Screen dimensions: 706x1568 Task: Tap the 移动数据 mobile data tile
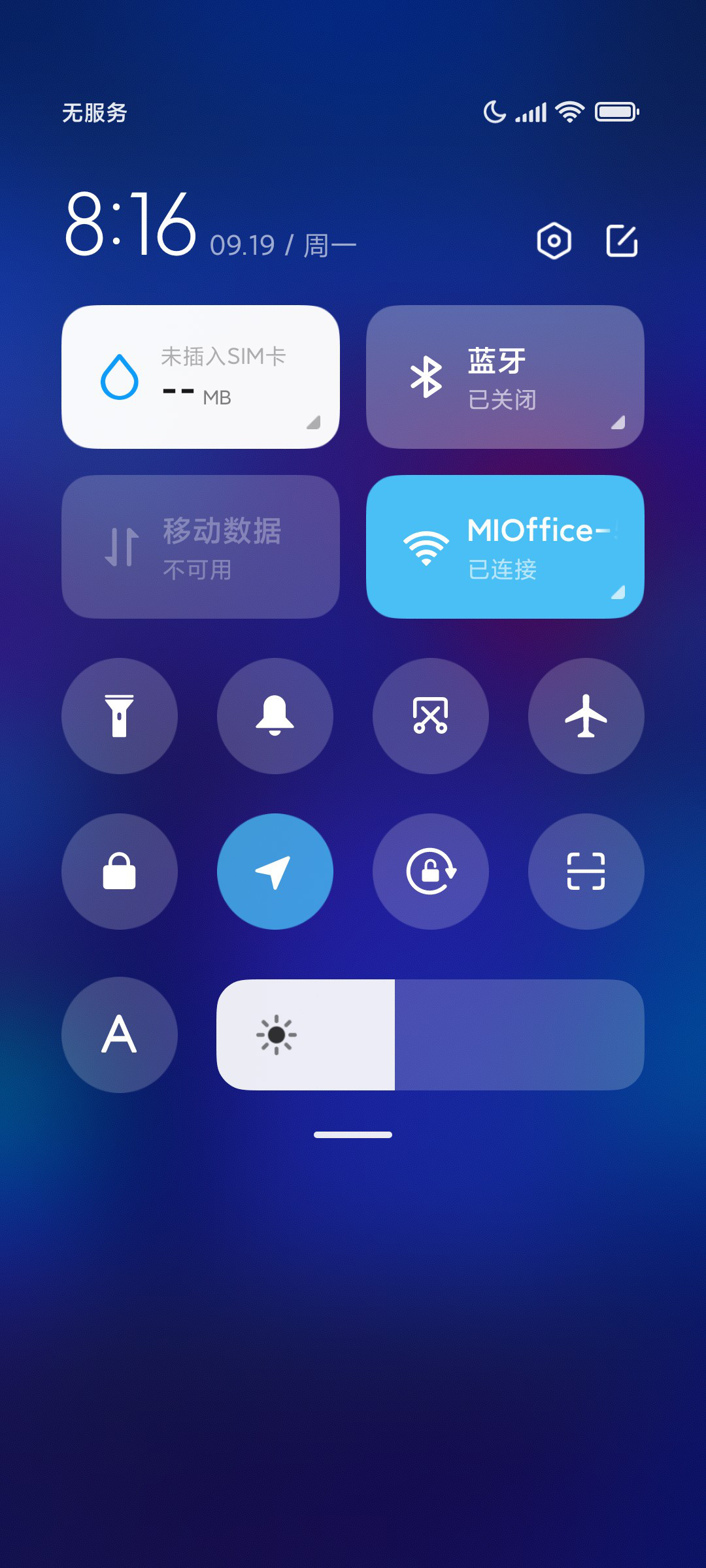(x=201, y=547)
